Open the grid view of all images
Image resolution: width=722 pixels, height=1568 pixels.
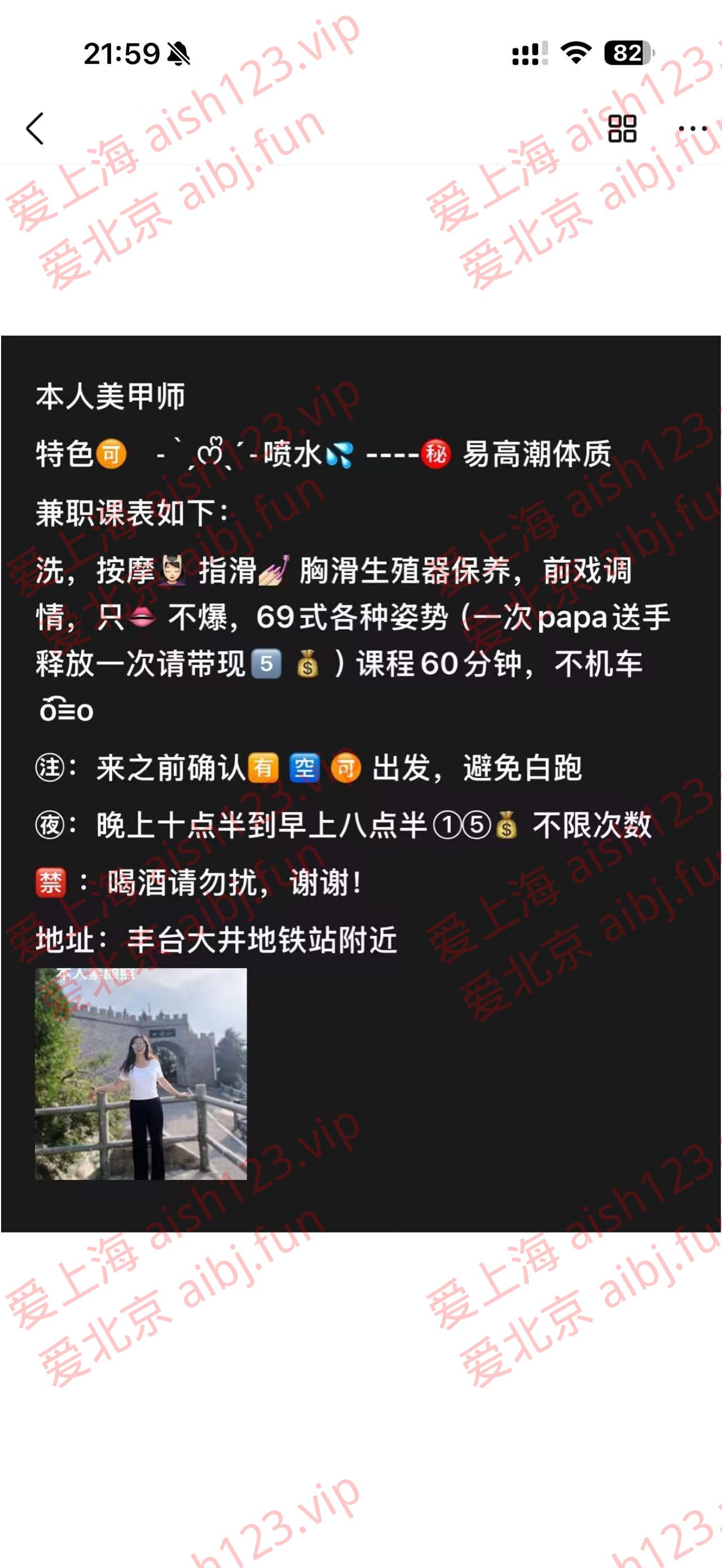point(622,129)
